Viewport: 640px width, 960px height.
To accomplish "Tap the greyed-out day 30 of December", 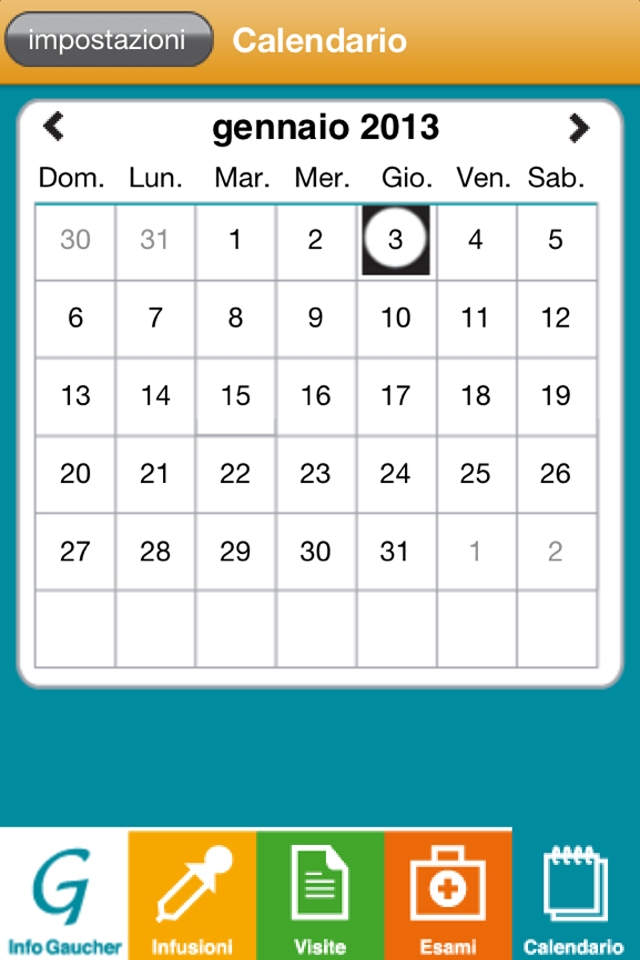I will click(x=75, y=240).
